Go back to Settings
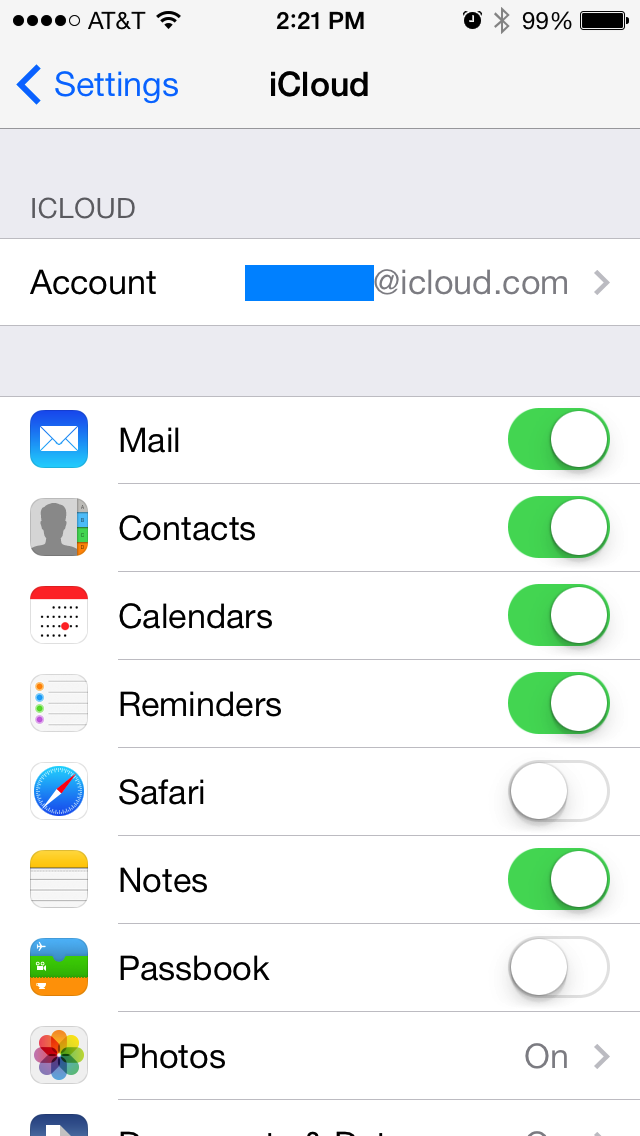 (x=97, y=85)
